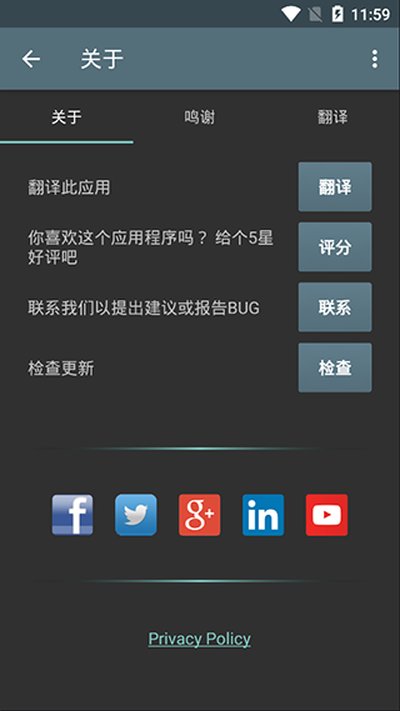This screenshot has width=400, height=711.
Task: Switch to the 鸣谢 tab
Action: 200,117
